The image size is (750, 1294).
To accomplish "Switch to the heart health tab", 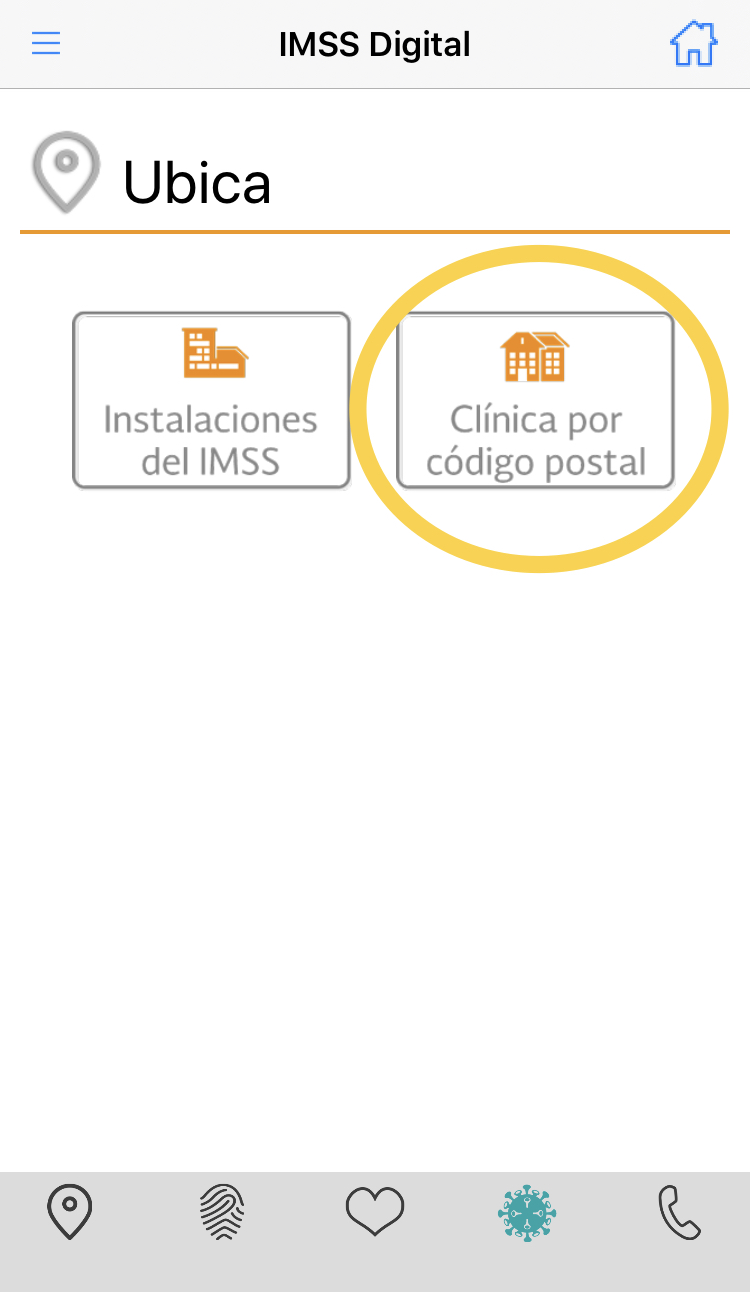I will [x=375, y=1211].
